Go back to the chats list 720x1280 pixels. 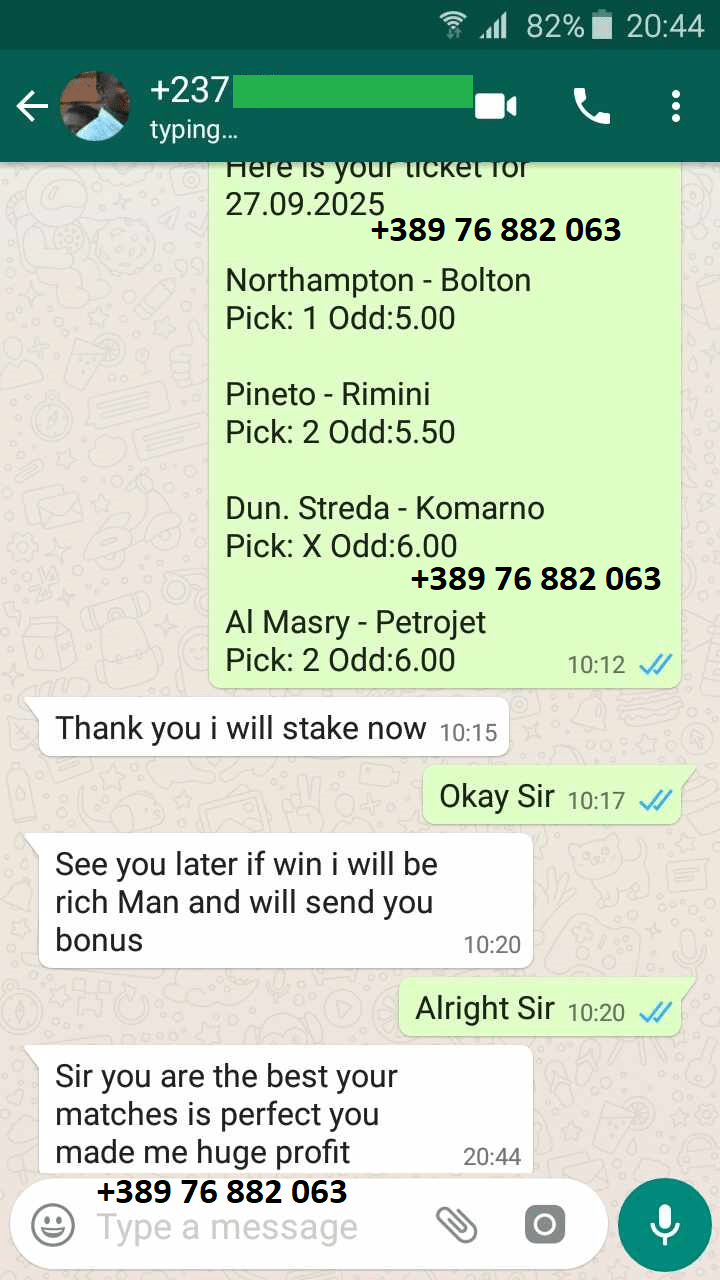pyautogui.click(x=31, y=106)
